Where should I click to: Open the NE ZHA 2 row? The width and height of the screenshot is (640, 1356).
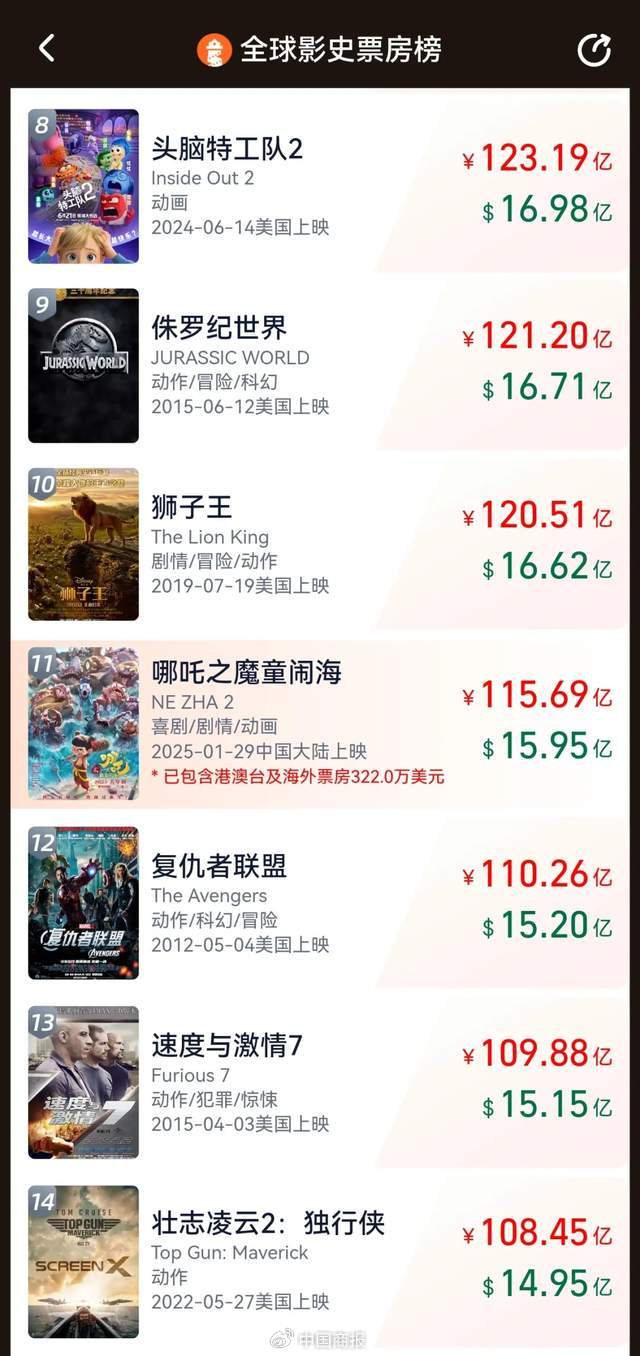pos(320,723)
